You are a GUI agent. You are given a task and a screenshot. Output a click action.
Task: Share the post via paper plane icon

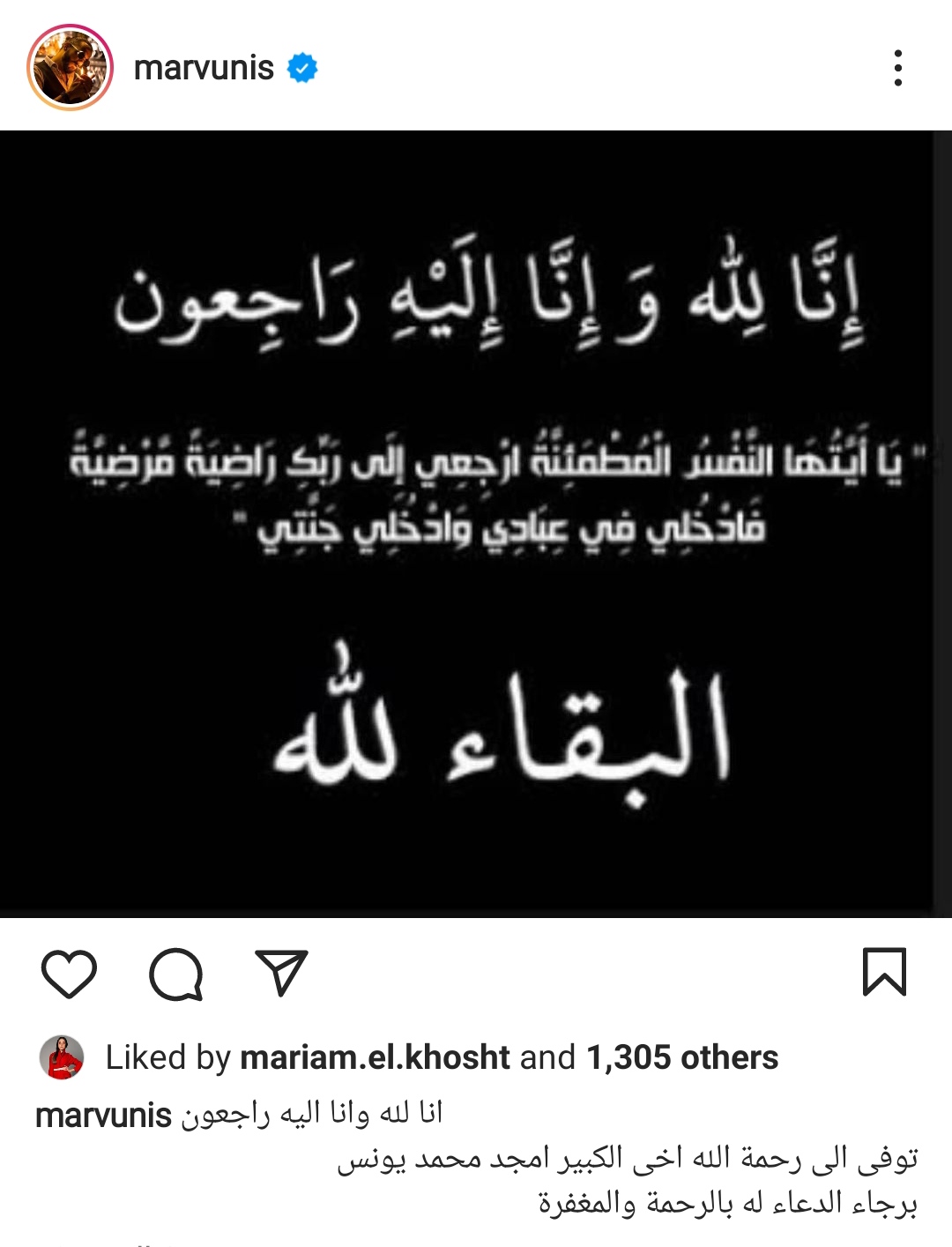tap(280, 974)
